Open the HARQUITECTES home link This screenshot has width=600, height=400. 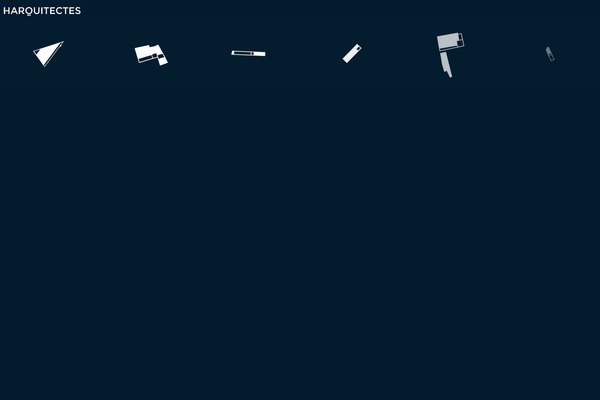tap(42, 11)
